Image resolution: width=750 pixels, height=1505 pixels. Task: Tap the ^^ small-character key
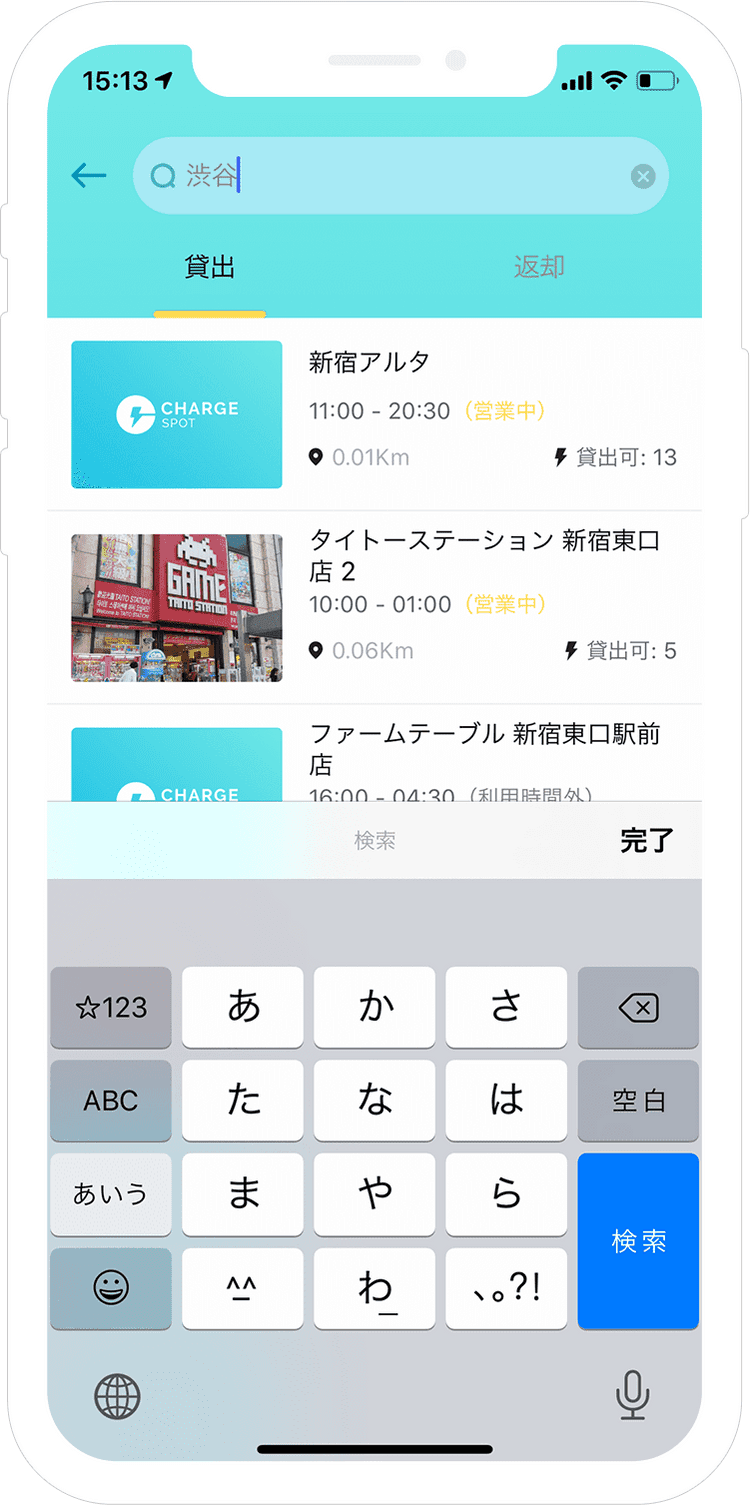(243, 1288)
